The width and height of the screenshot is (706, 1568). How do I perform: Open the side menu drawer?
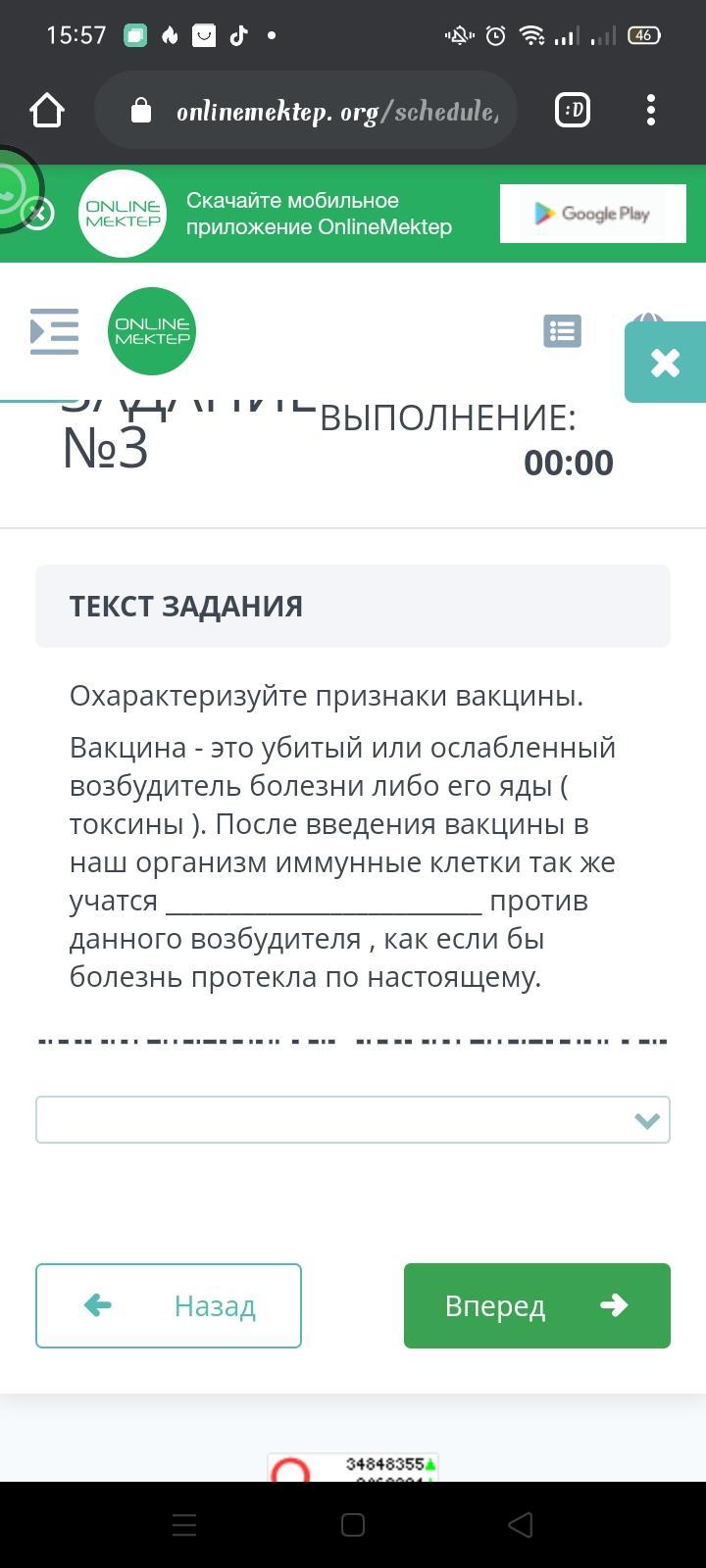click(x=54, y=331)
